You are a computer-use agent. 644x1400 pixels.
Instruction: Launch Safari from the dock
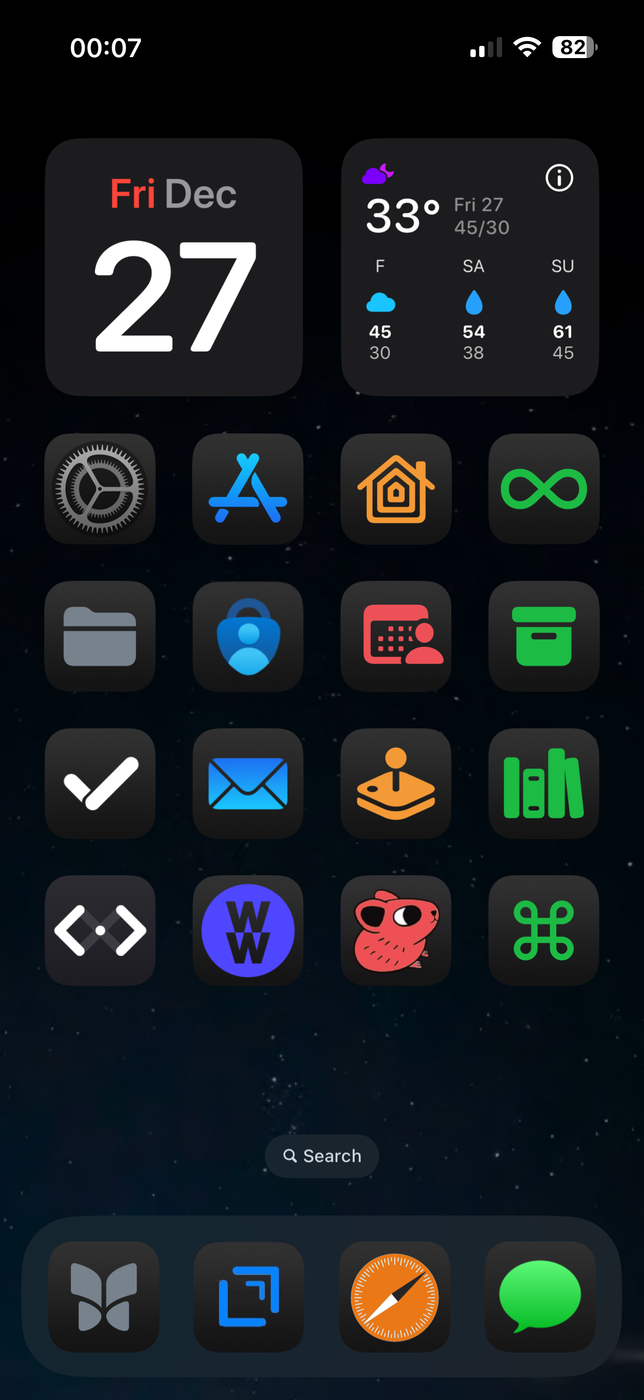pos(394,1297)
